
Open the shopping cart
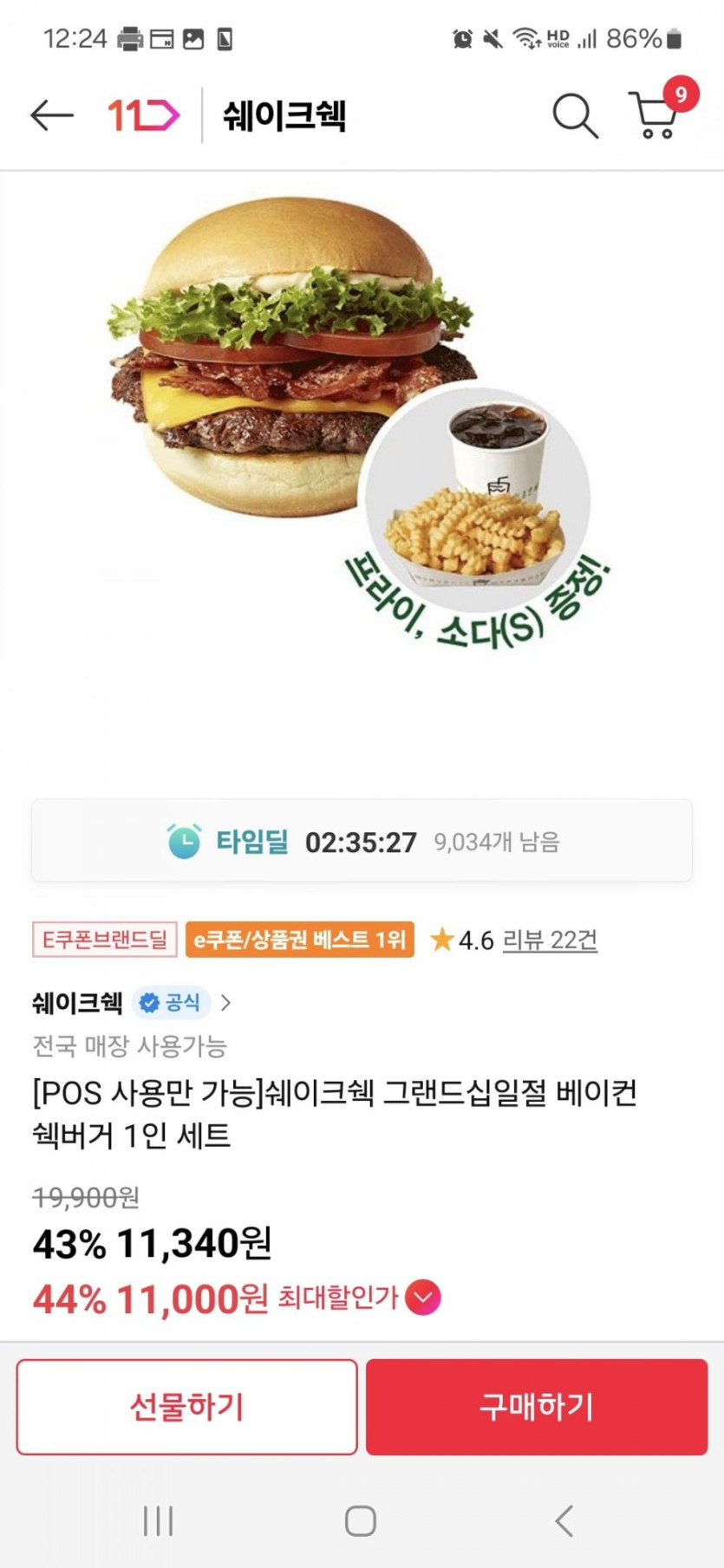pyautogui.click(x=656, y=114)
